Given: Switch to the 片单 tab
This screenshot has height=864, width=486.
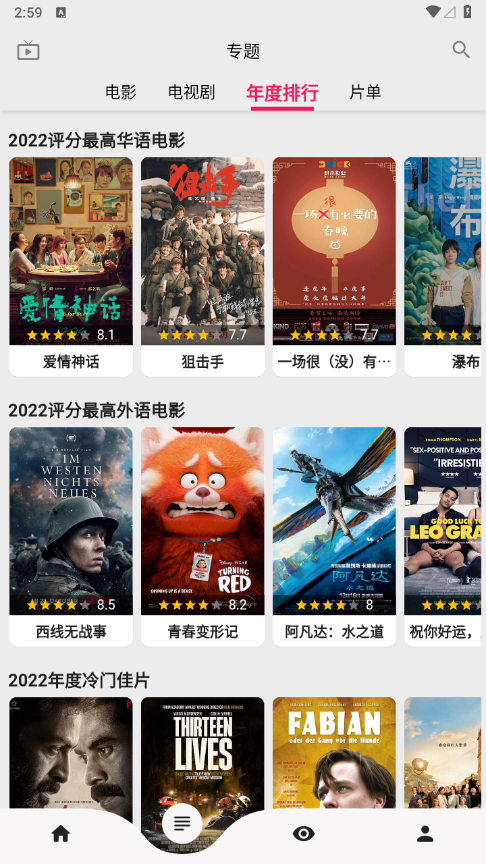Looking at the screenshot, I should 365,92.
